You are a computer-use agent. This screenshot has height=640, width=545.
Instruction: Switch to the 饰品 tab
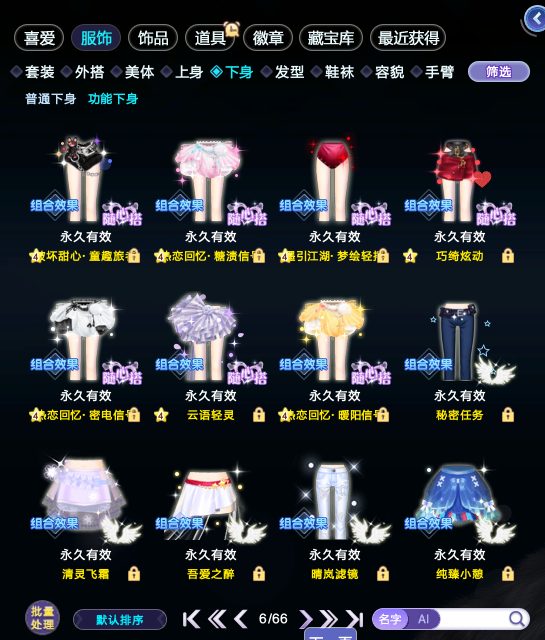[x=153, y=38]
